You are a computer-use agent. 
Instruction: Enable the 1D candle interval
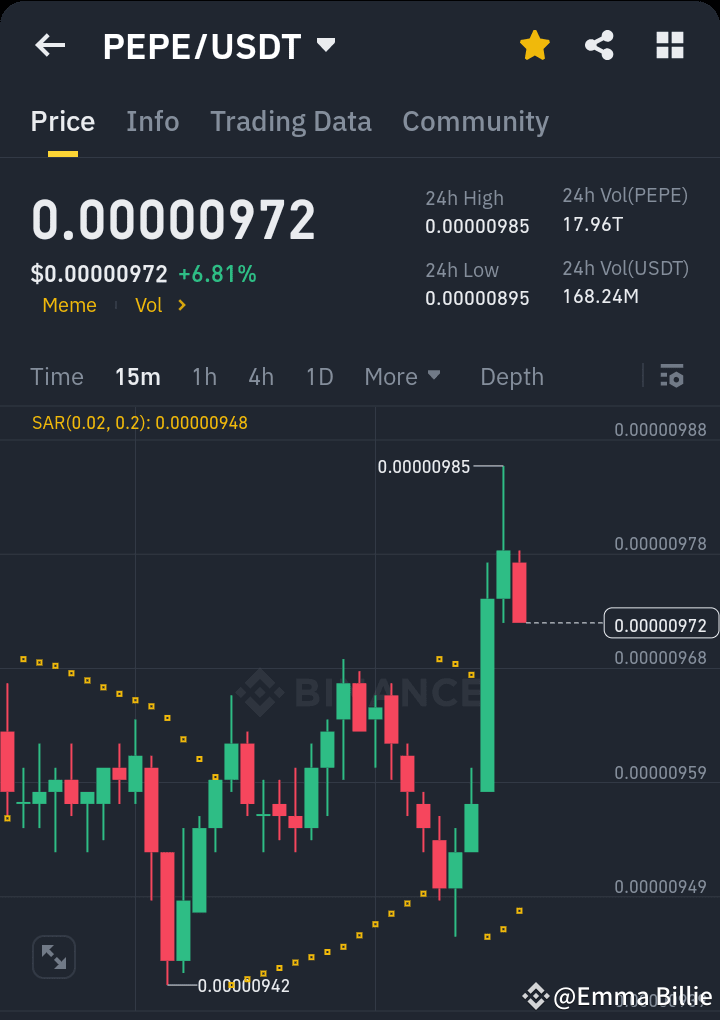pyautogui.click(x=319, y=377)
